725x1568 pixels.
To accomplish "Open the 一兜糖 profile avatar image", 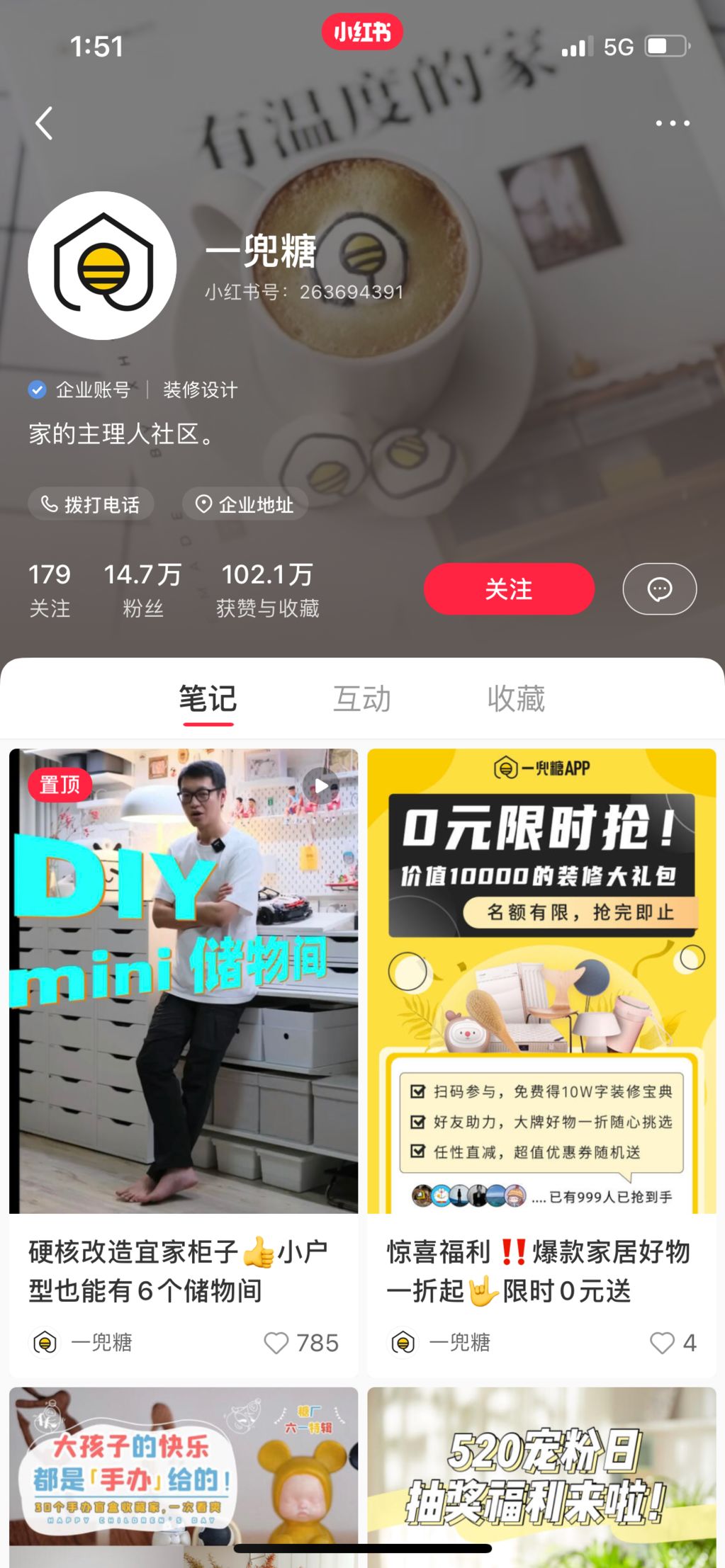I will (x=102, y=267).
